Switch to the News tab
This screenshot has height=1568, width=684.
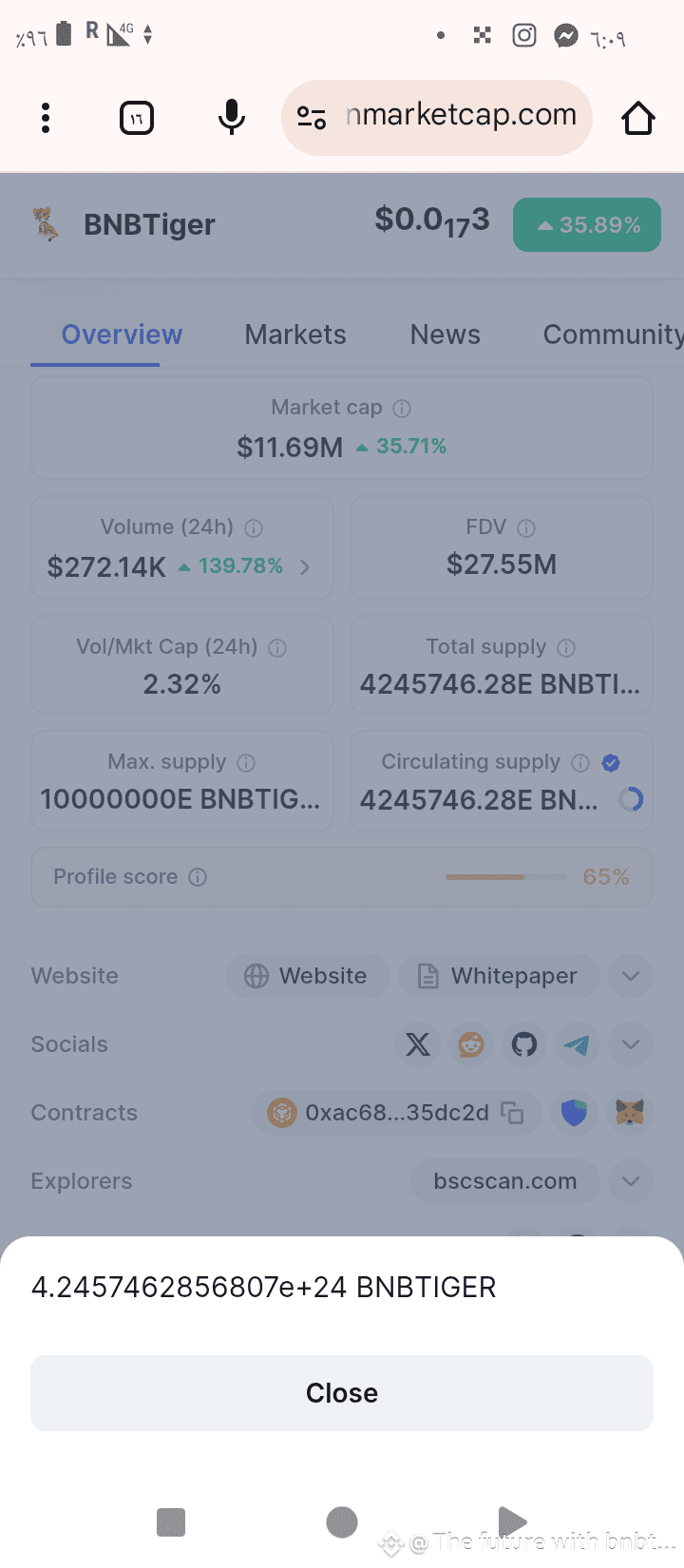tap(445, 334)
